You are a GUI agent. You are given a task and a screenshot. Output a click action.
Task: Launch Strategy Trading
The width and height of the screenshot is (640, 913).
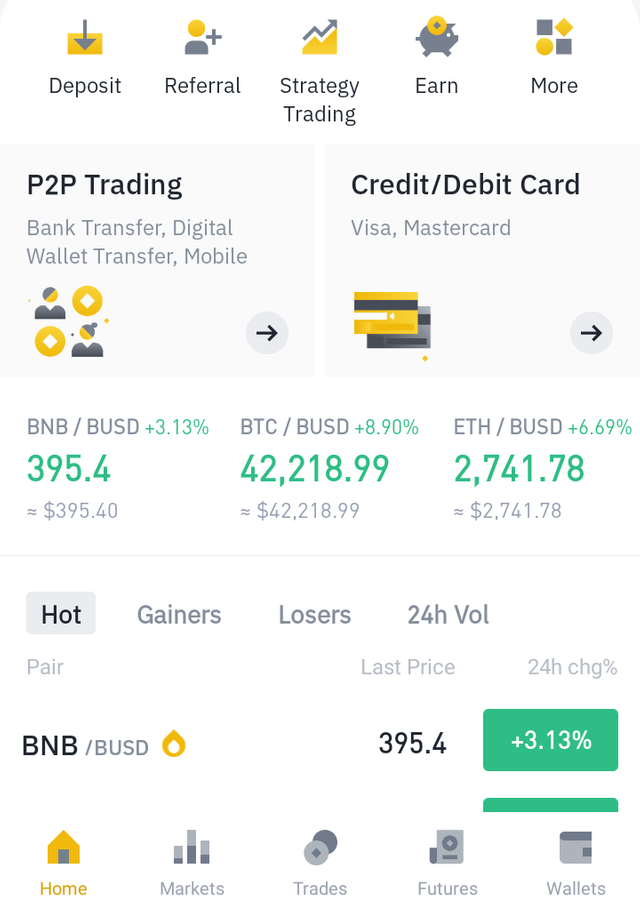(x=320, y=70)
